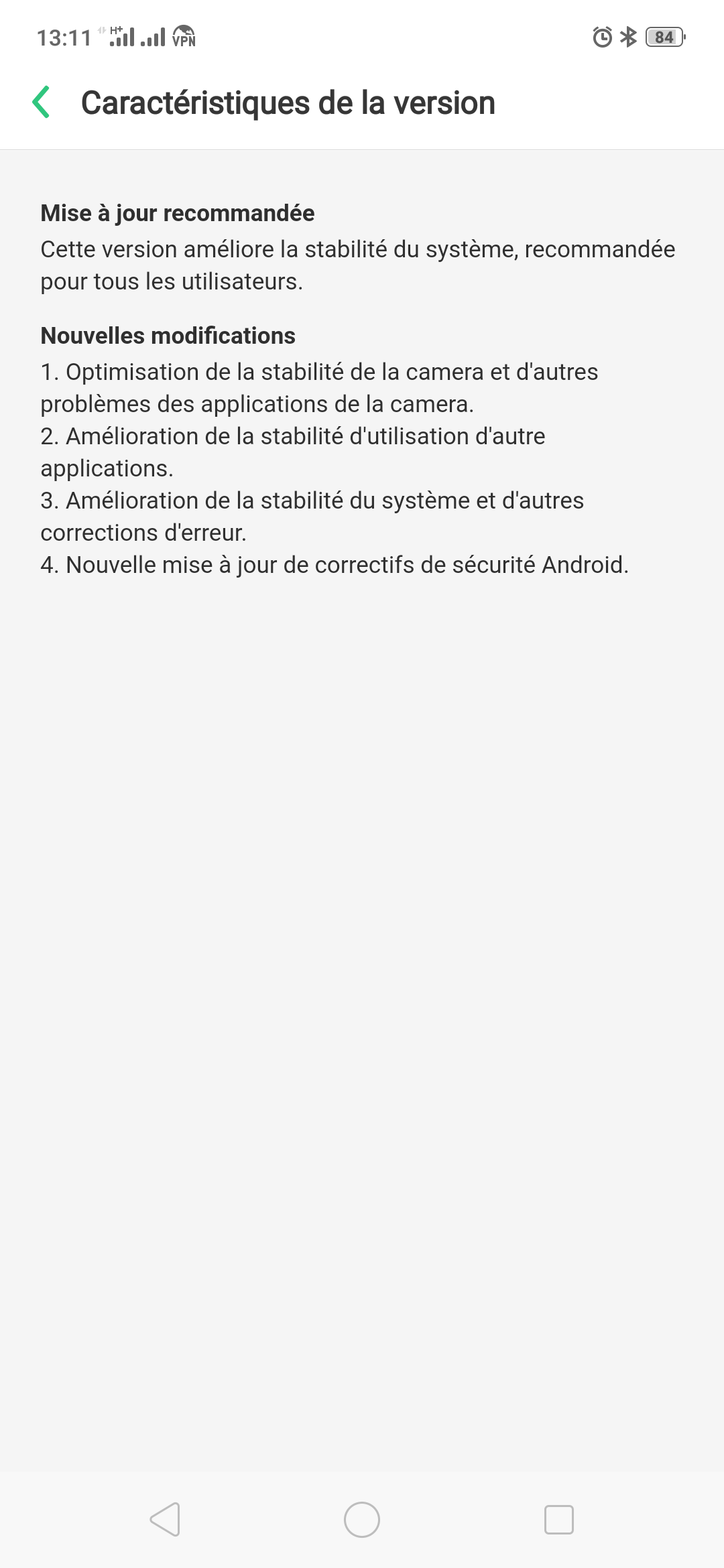Open the recent apps overview
Screen dimensions: 724x1568
coord(558,1519)
